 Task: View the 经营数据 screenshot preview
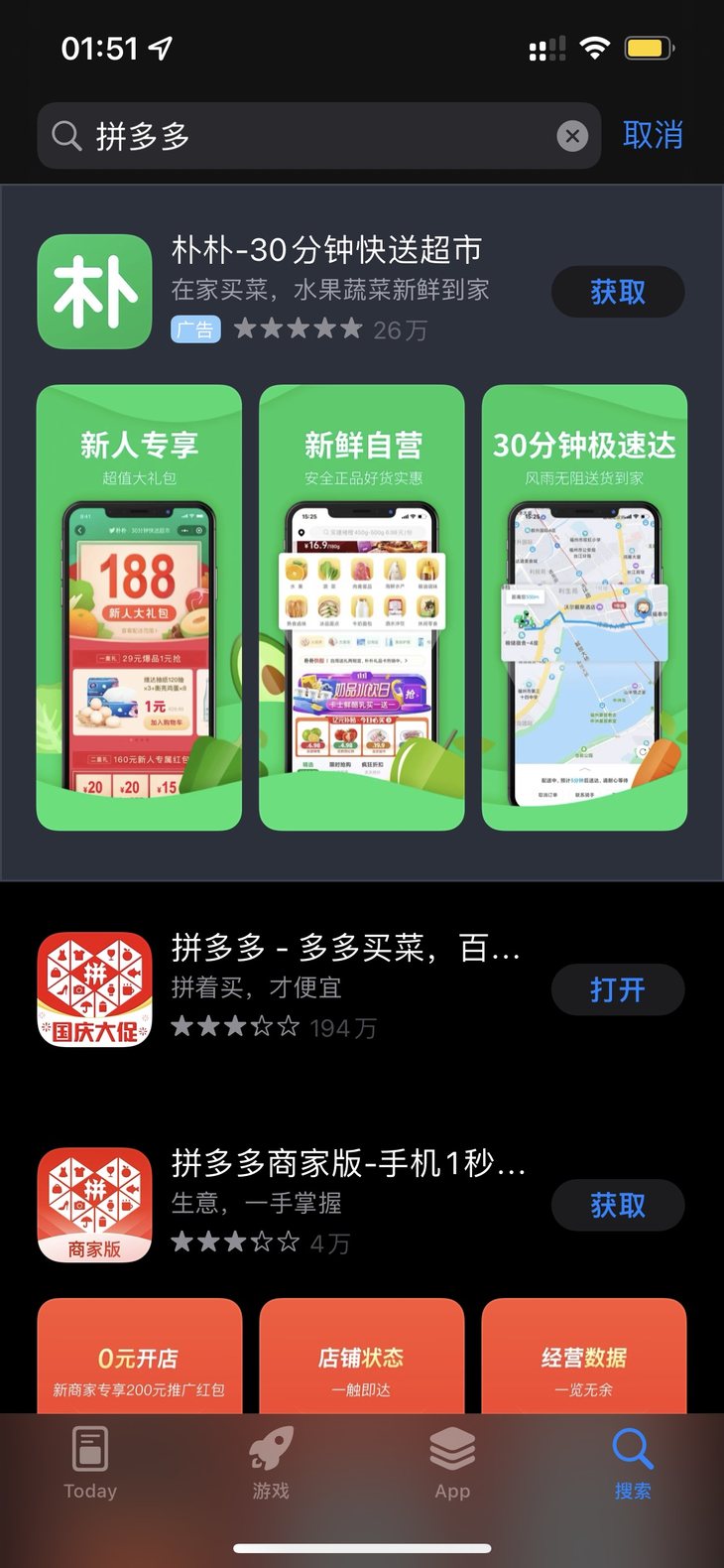tap(584, 1358)
